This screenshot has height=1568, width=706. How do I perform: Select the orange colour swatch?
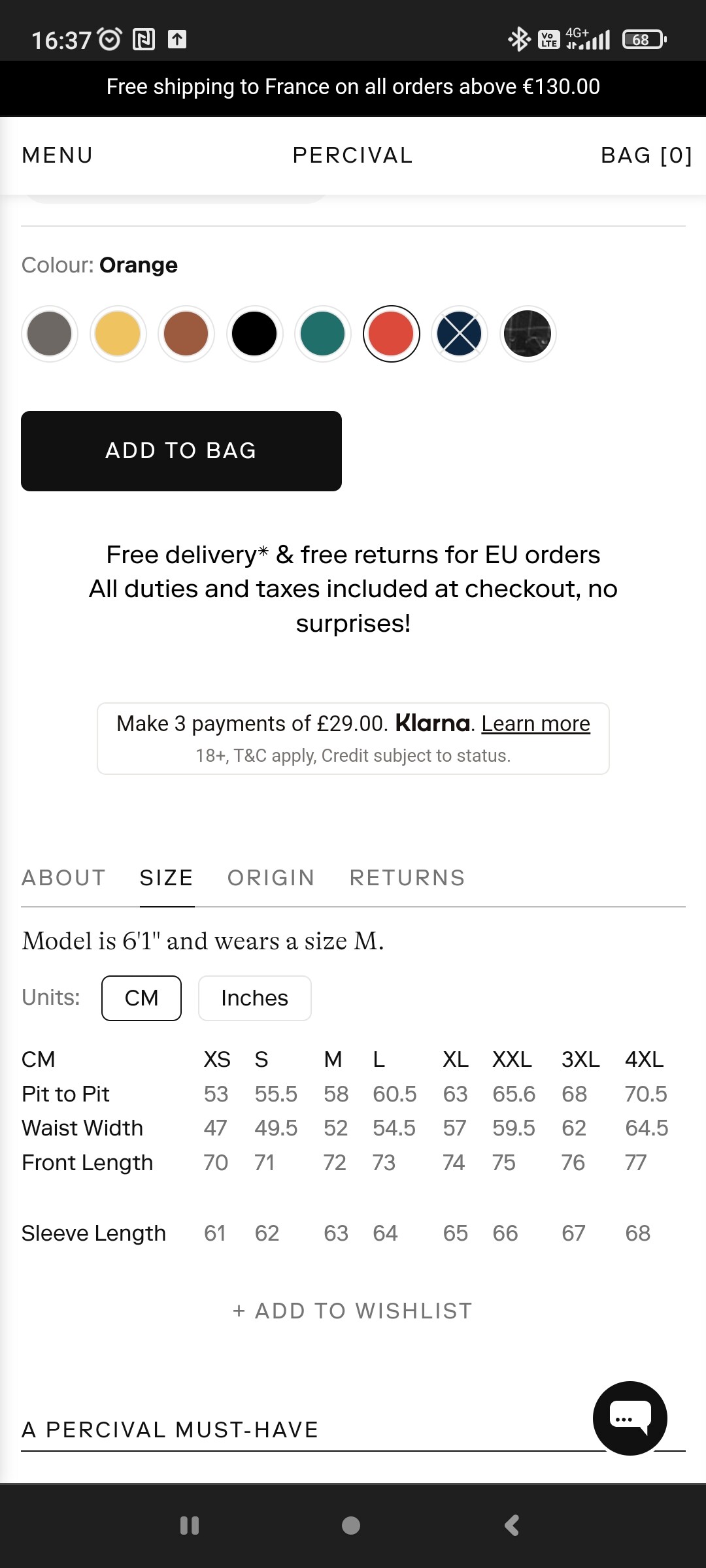tap(391, 334)
